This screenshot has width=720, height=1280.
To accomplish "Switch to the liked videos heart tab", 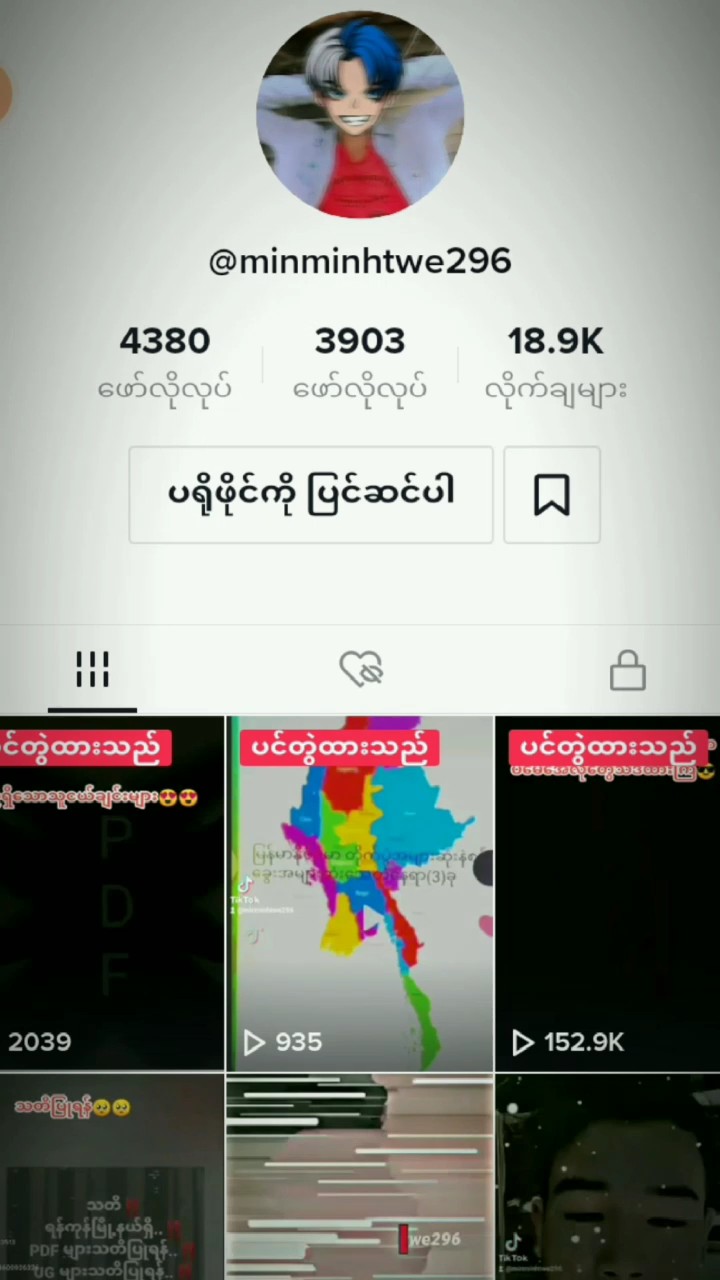I will 360,670.
